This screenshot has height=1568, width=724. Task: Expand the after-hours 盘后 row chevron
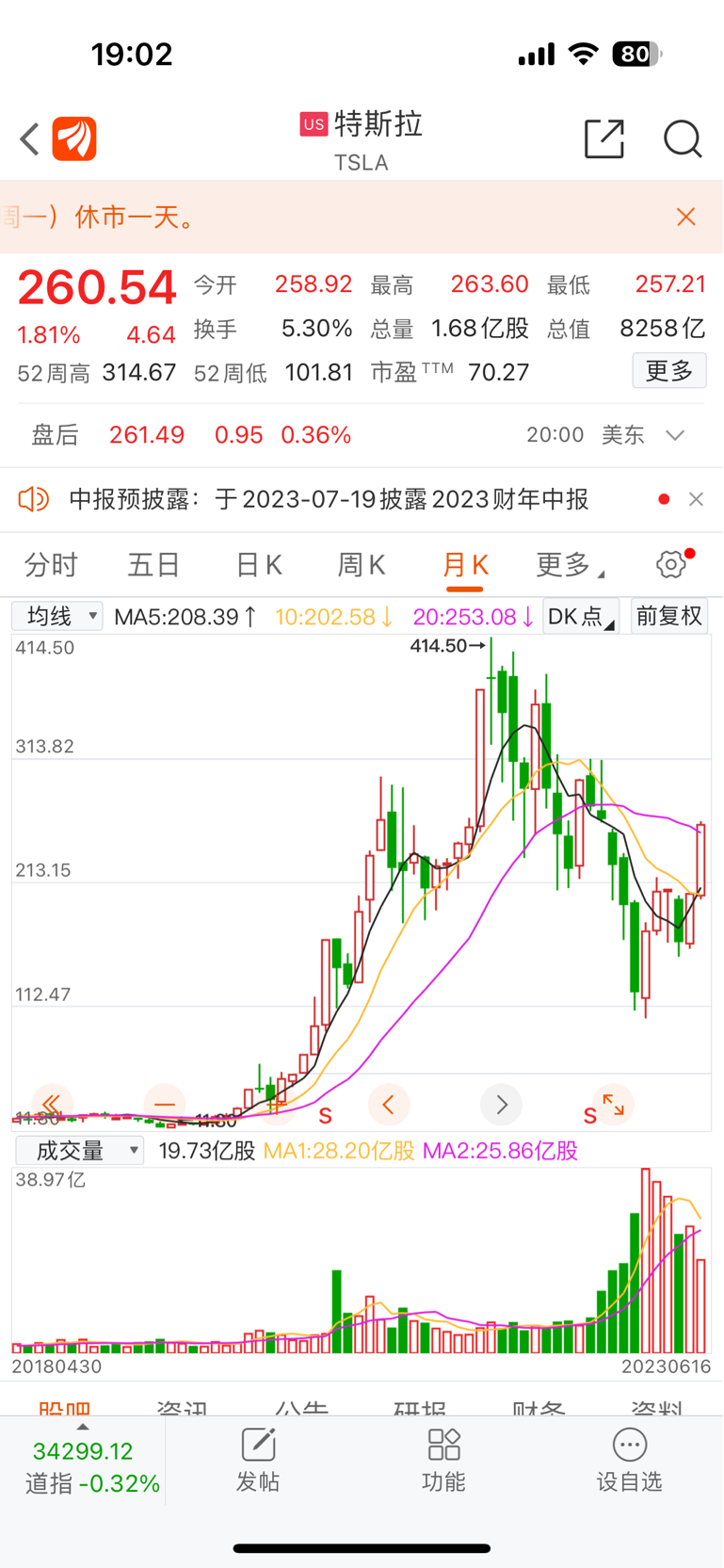point(675,435)
